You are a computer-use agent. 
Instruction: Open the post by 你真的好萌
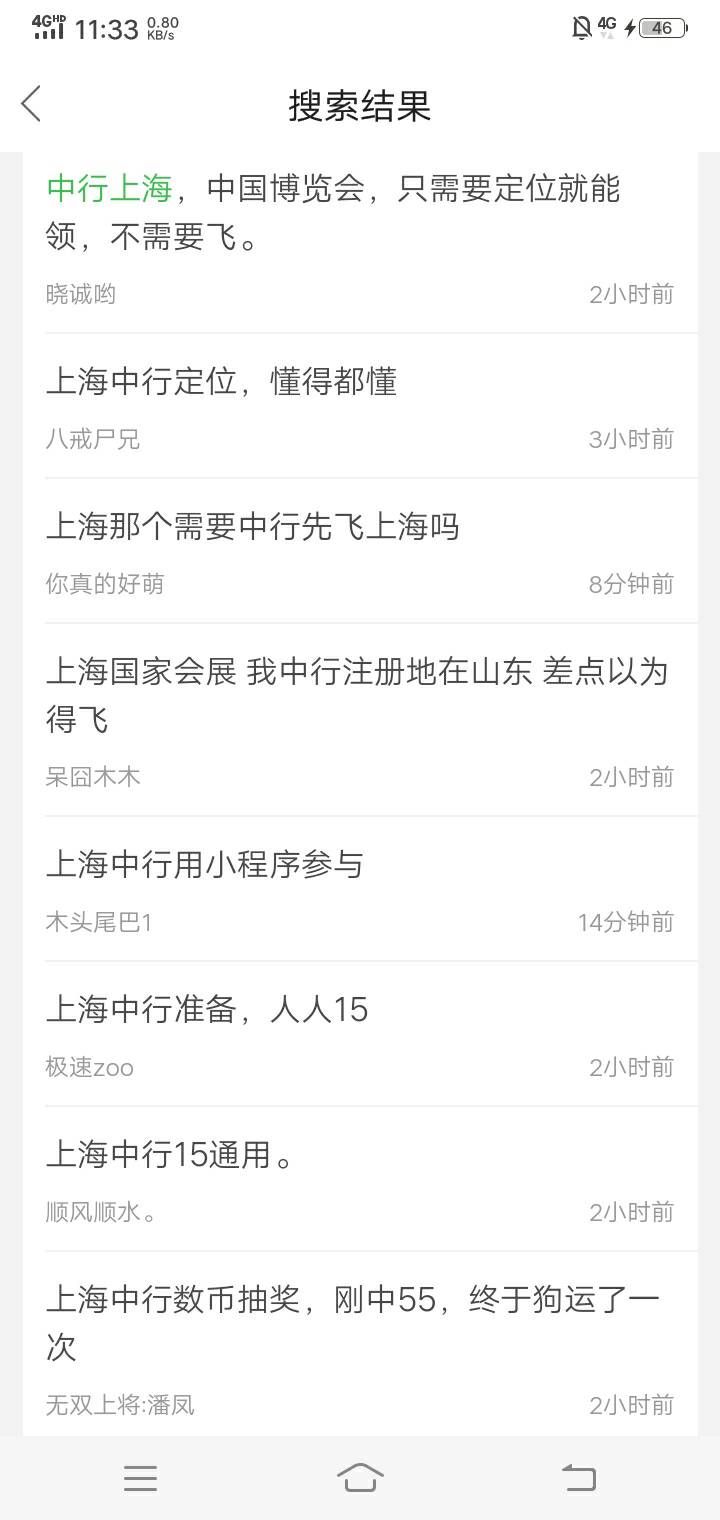tap(360, 551)
